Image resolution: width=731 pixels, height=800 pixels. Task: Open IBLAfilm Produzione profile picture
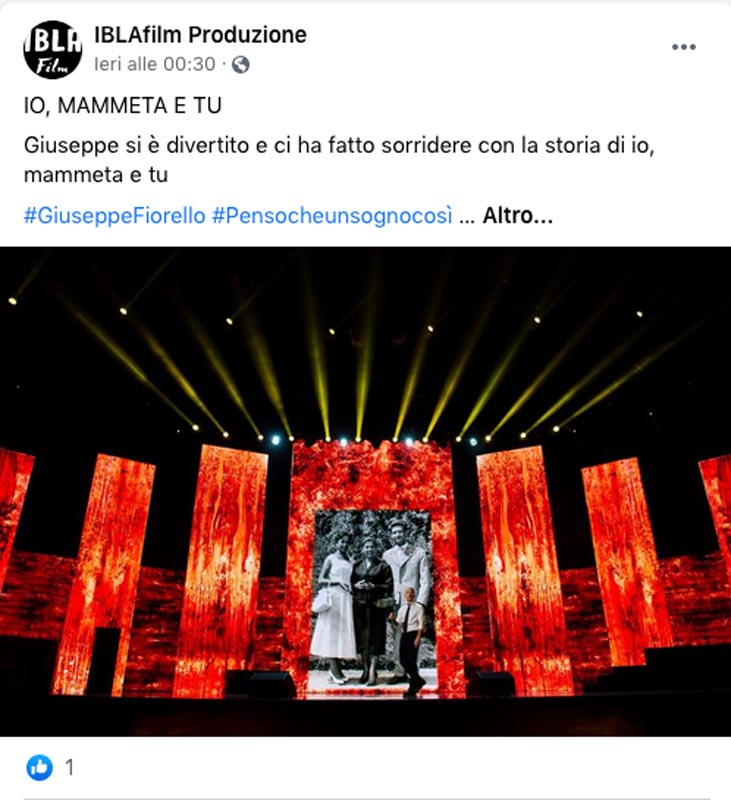point(53,49)
